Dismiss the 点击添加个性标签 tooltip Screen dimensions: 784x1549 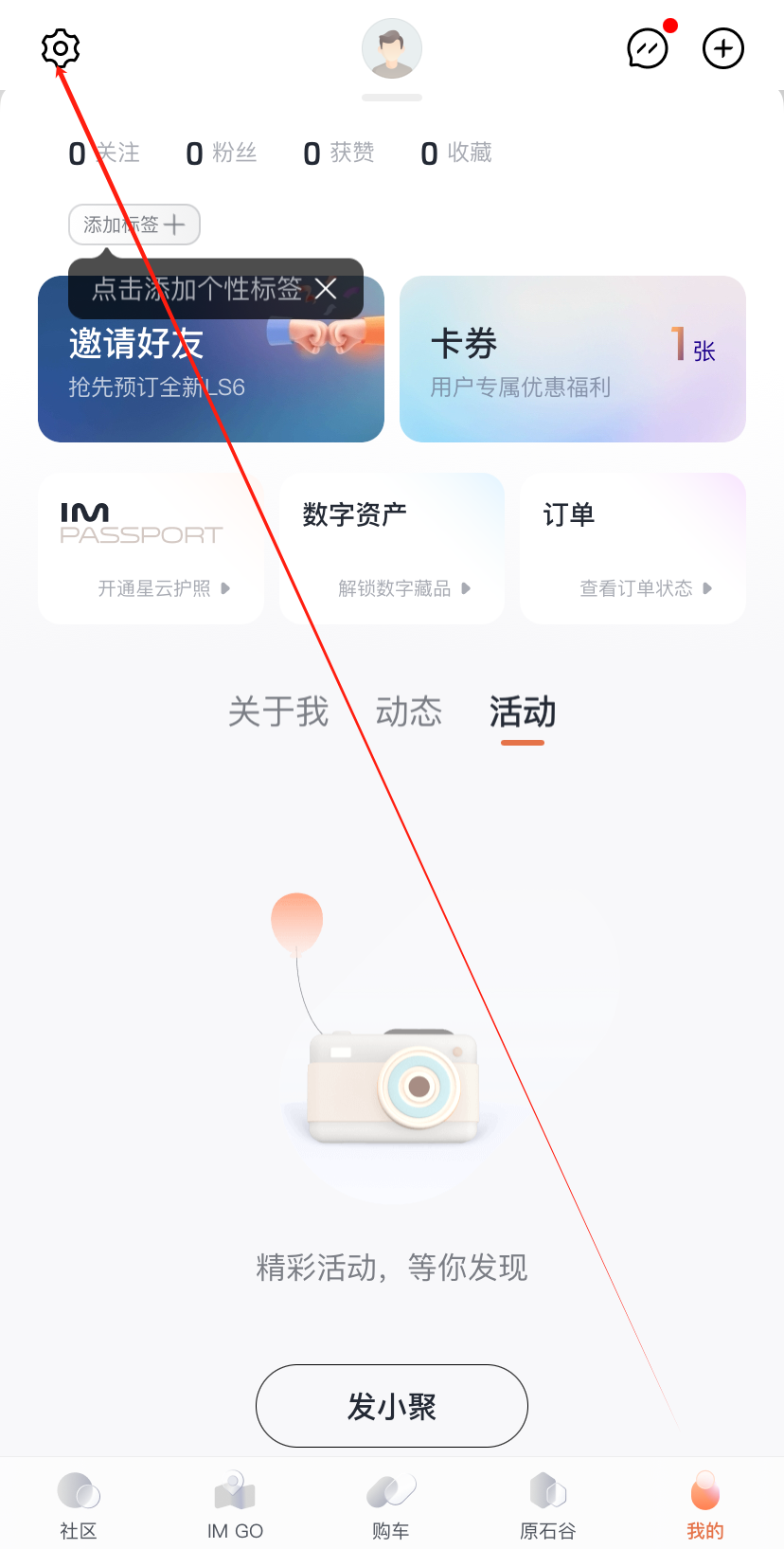pos(326,289)
